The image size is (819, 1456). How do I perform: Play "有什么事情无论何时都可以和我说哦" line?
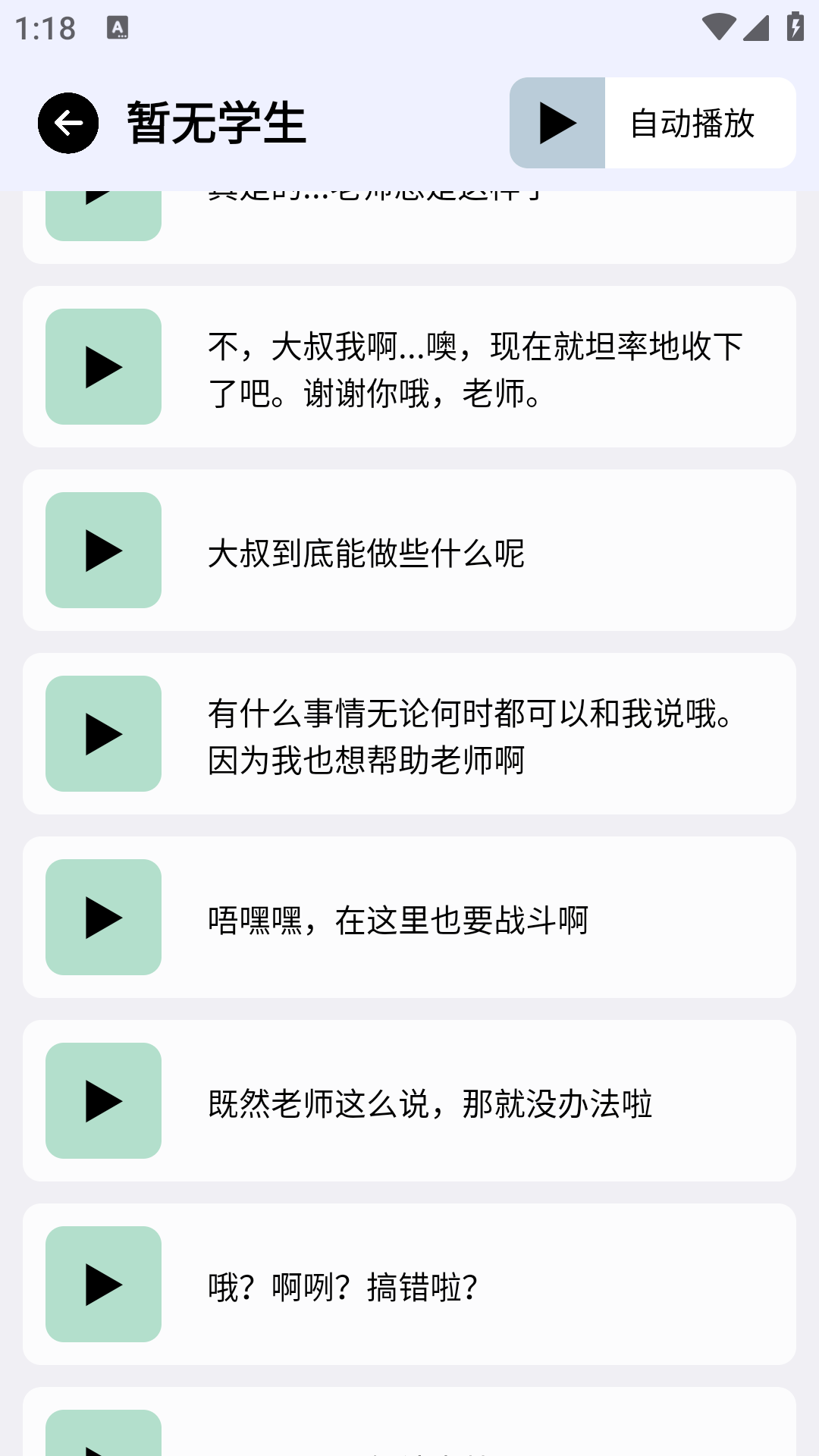(x=105, y=733)
